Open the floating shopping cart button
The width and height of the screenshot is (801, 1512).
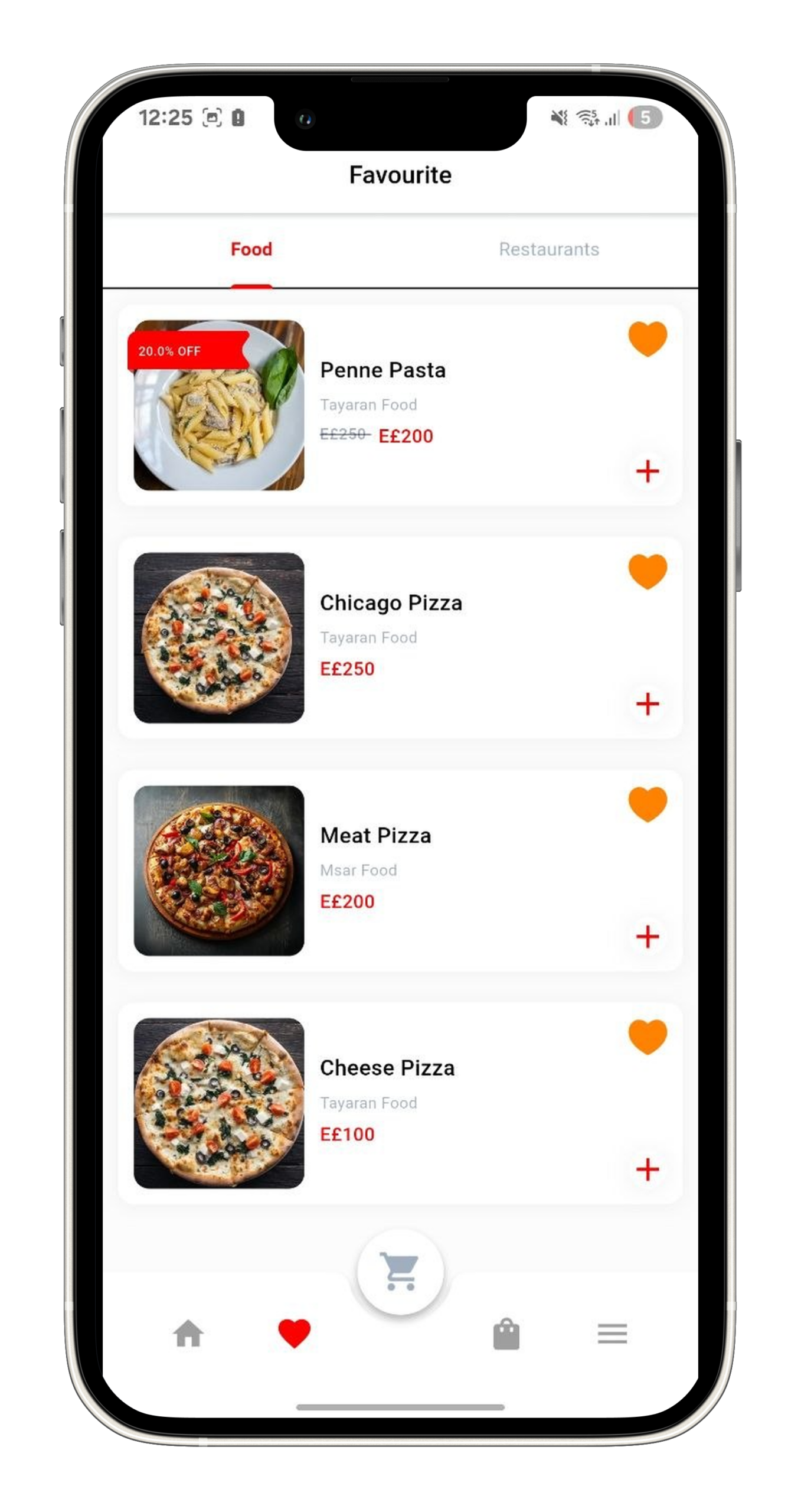pos(400,1271)
